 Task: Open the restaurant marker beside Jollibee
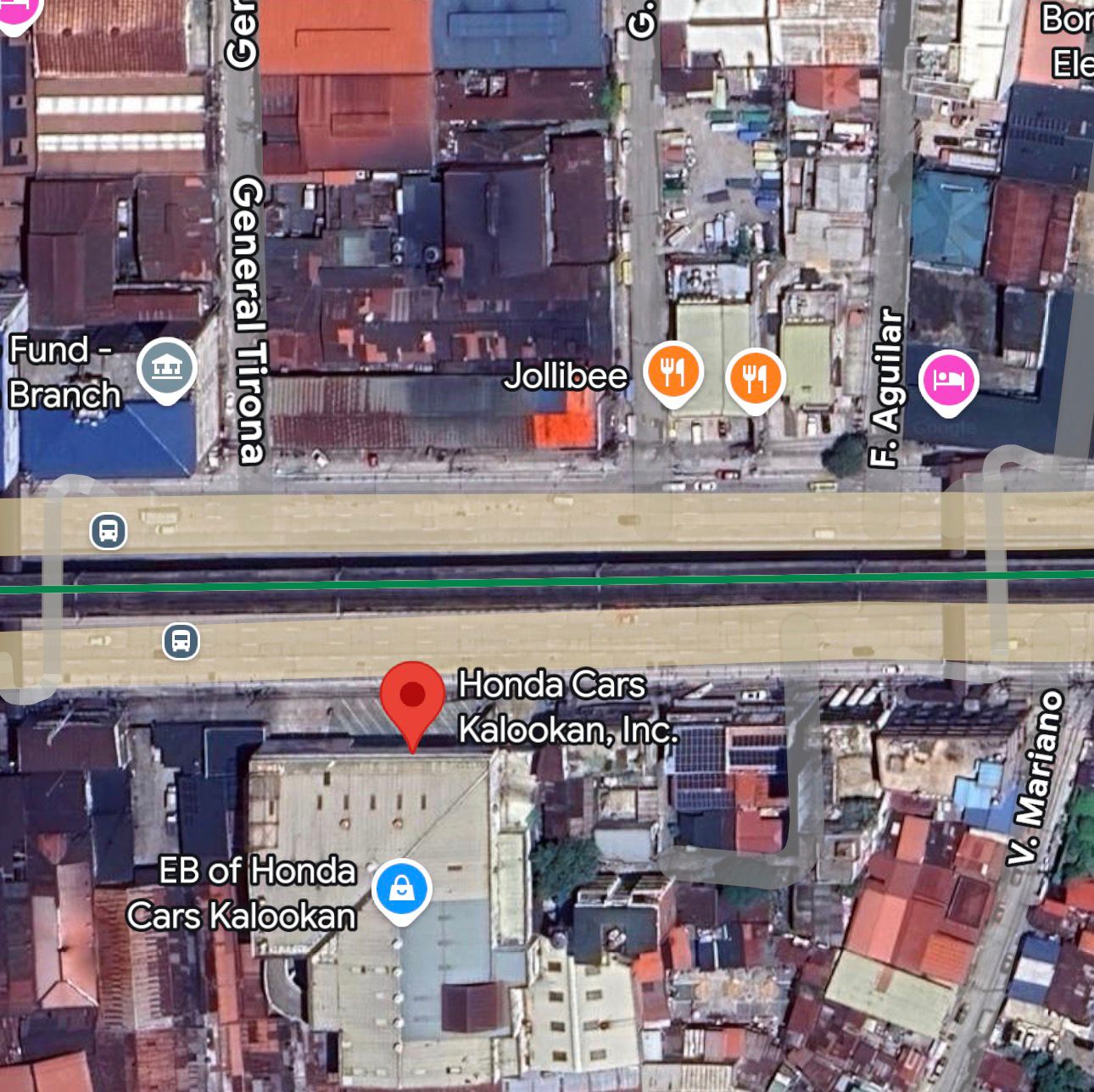[755, 376]
